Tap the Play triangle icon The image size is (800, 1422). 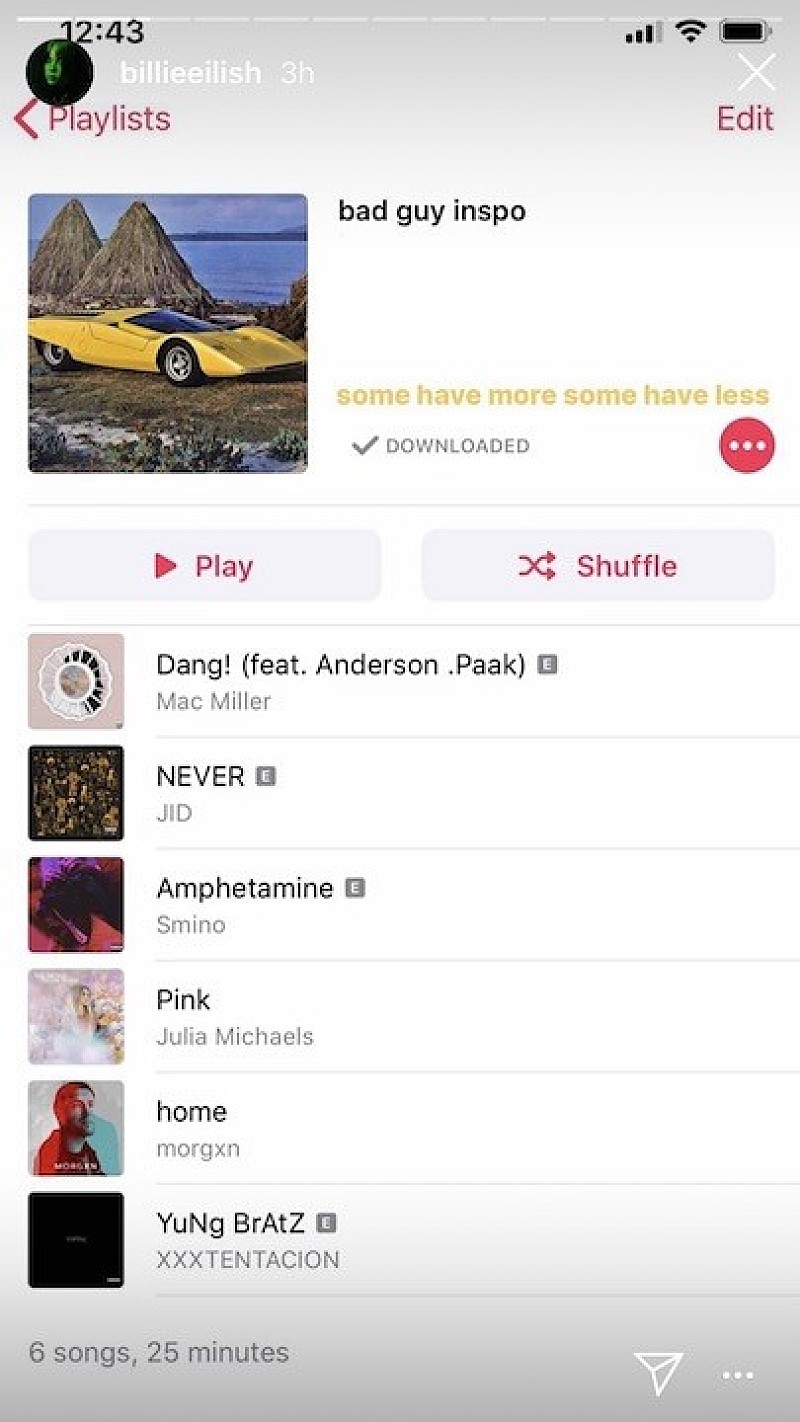tap(165, 566)
